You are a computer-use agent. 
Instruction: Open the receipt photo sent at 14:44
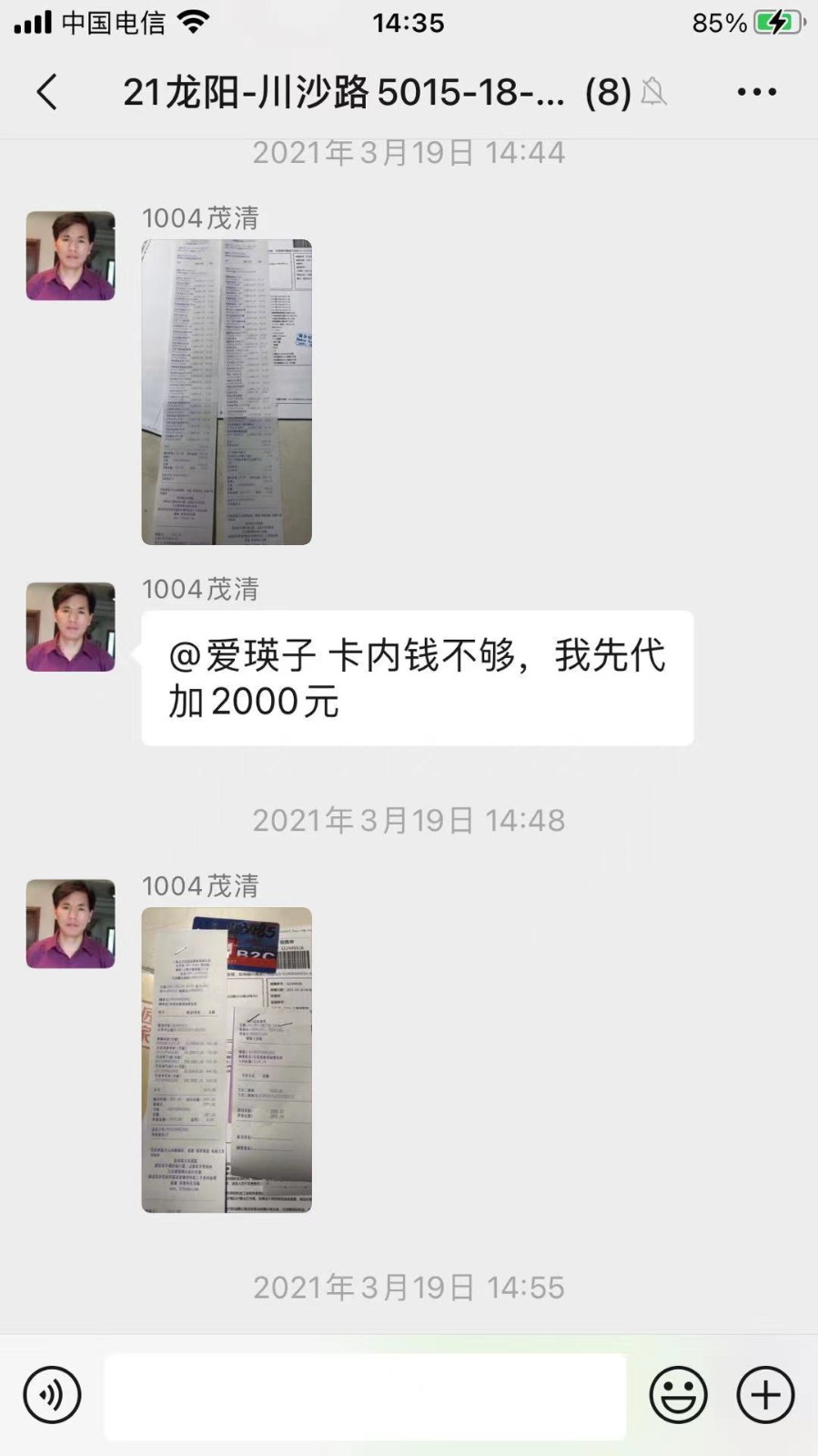click(227, 392)
